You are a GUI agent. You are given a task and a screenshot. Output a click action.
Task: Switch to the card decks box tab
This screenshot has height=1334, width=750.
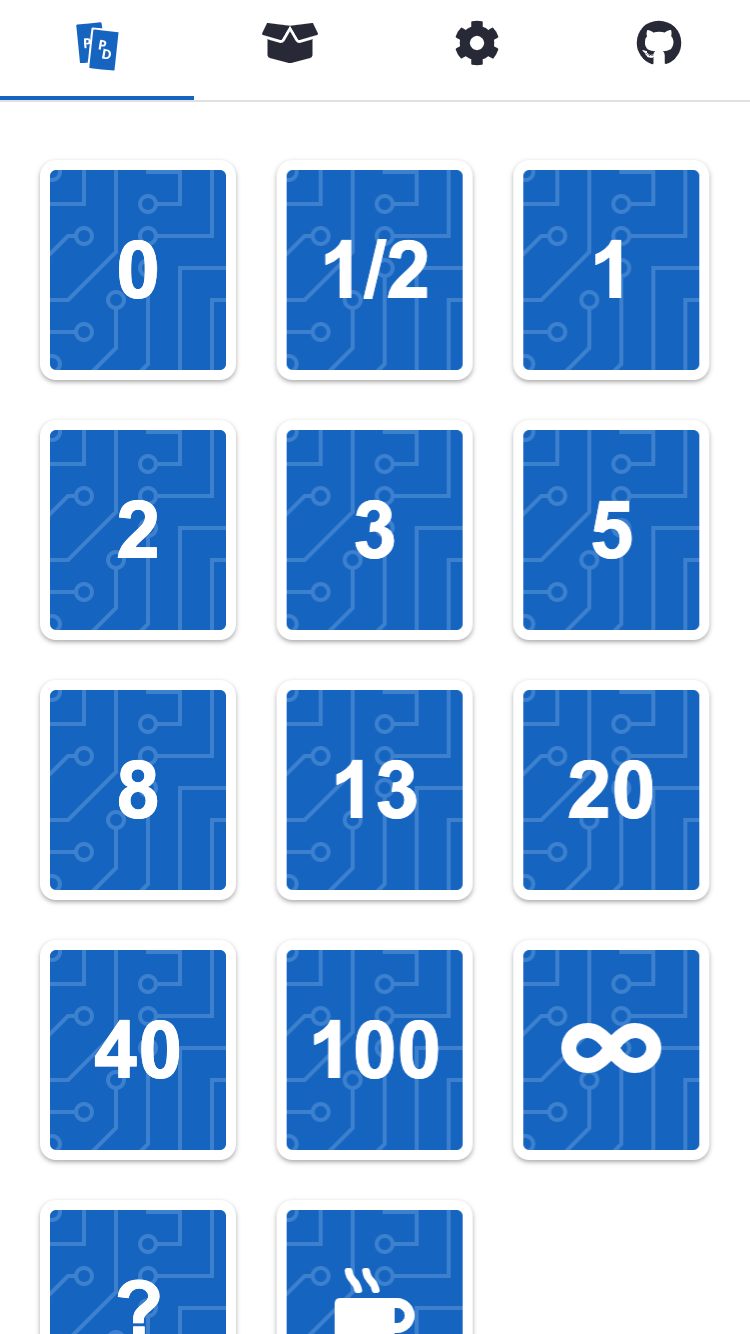pos(290,44)
